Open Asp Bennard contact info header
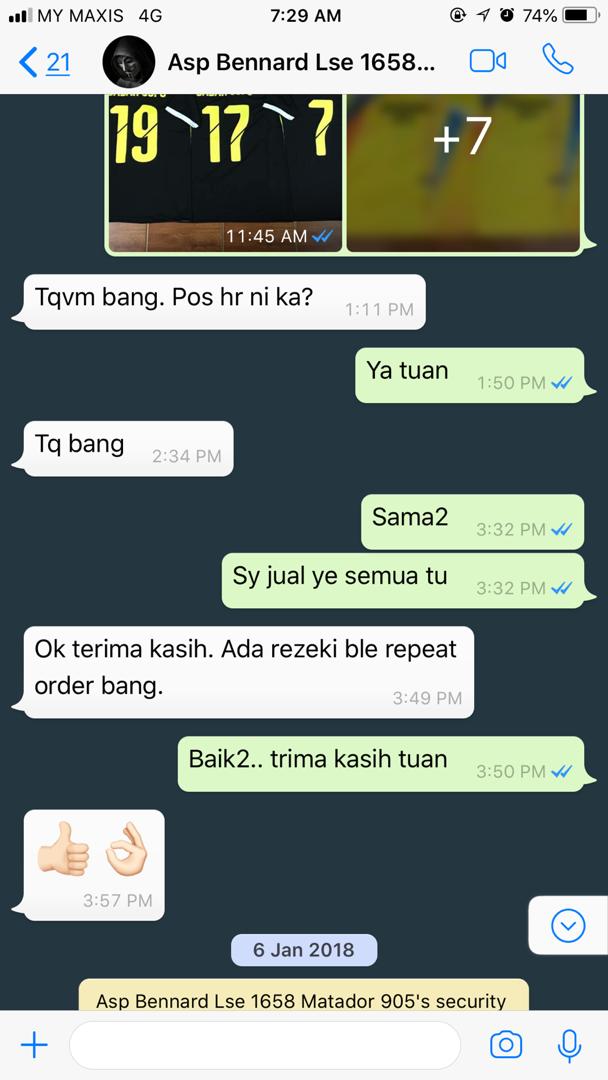608x1080 pixels. [x=300, y=63]
